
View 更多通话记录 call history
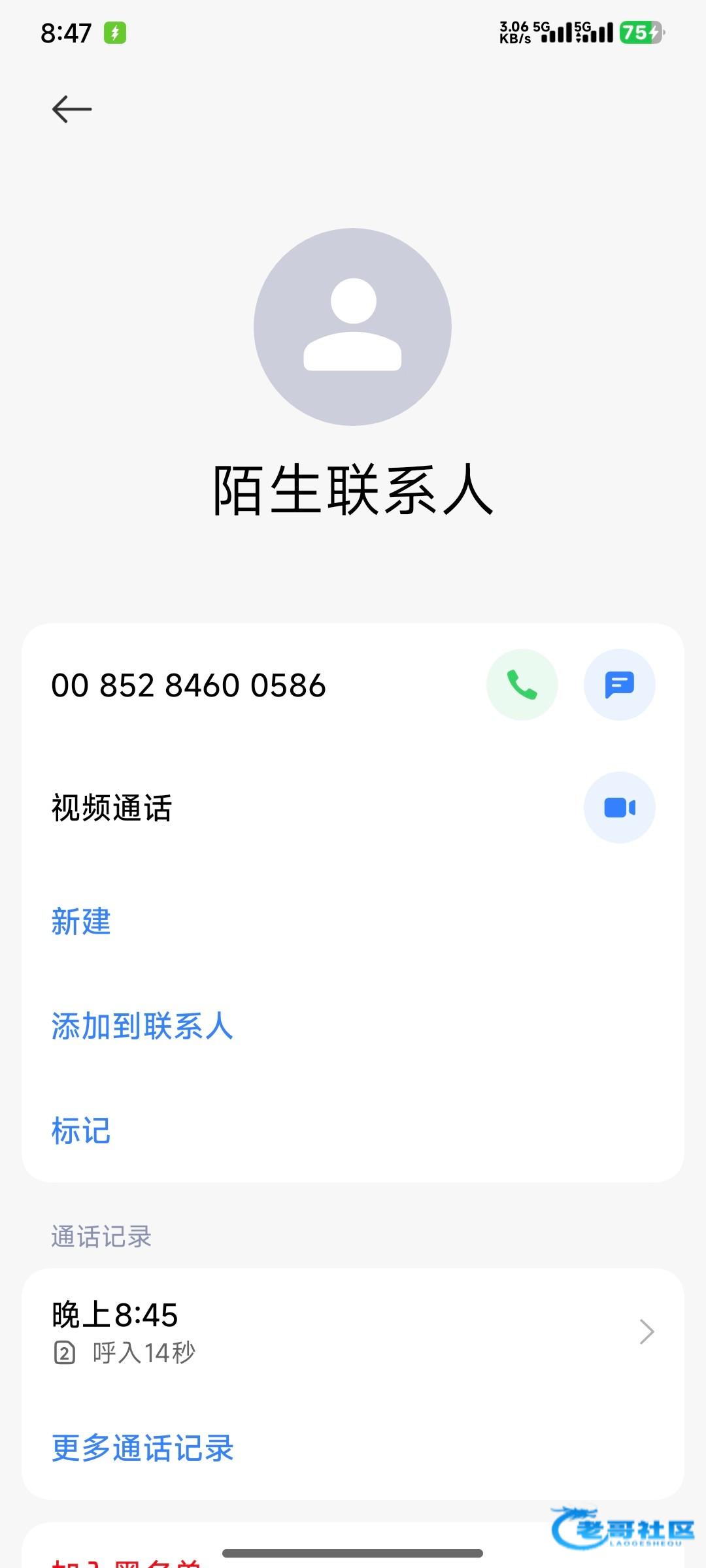[x=143, y=1448]
